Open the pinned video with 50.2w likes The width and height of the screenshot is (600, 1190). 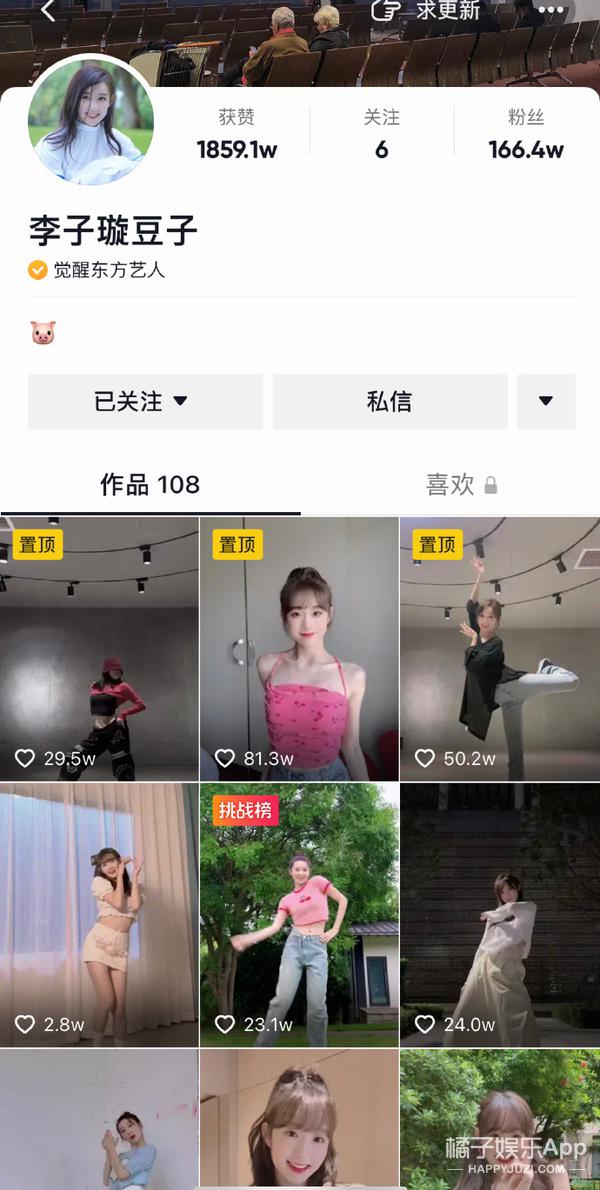[x=499, y=648]
